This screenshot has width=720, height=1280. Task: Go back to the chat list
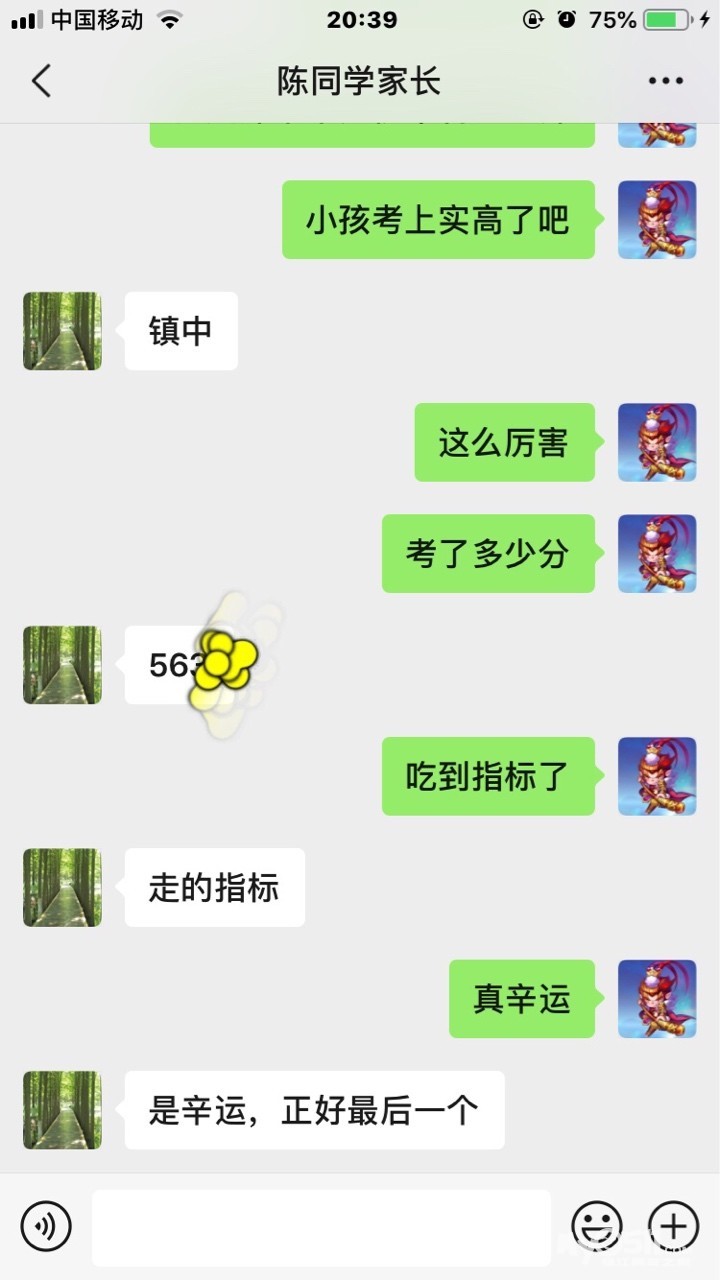[x=41, y=81]
